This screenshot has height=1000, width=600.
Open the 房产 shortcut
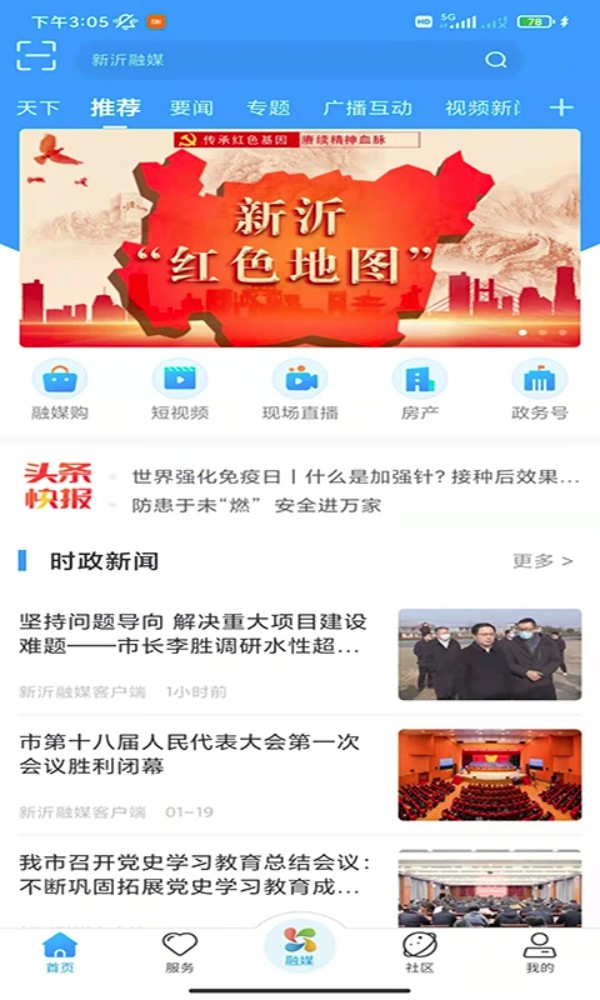420,390
